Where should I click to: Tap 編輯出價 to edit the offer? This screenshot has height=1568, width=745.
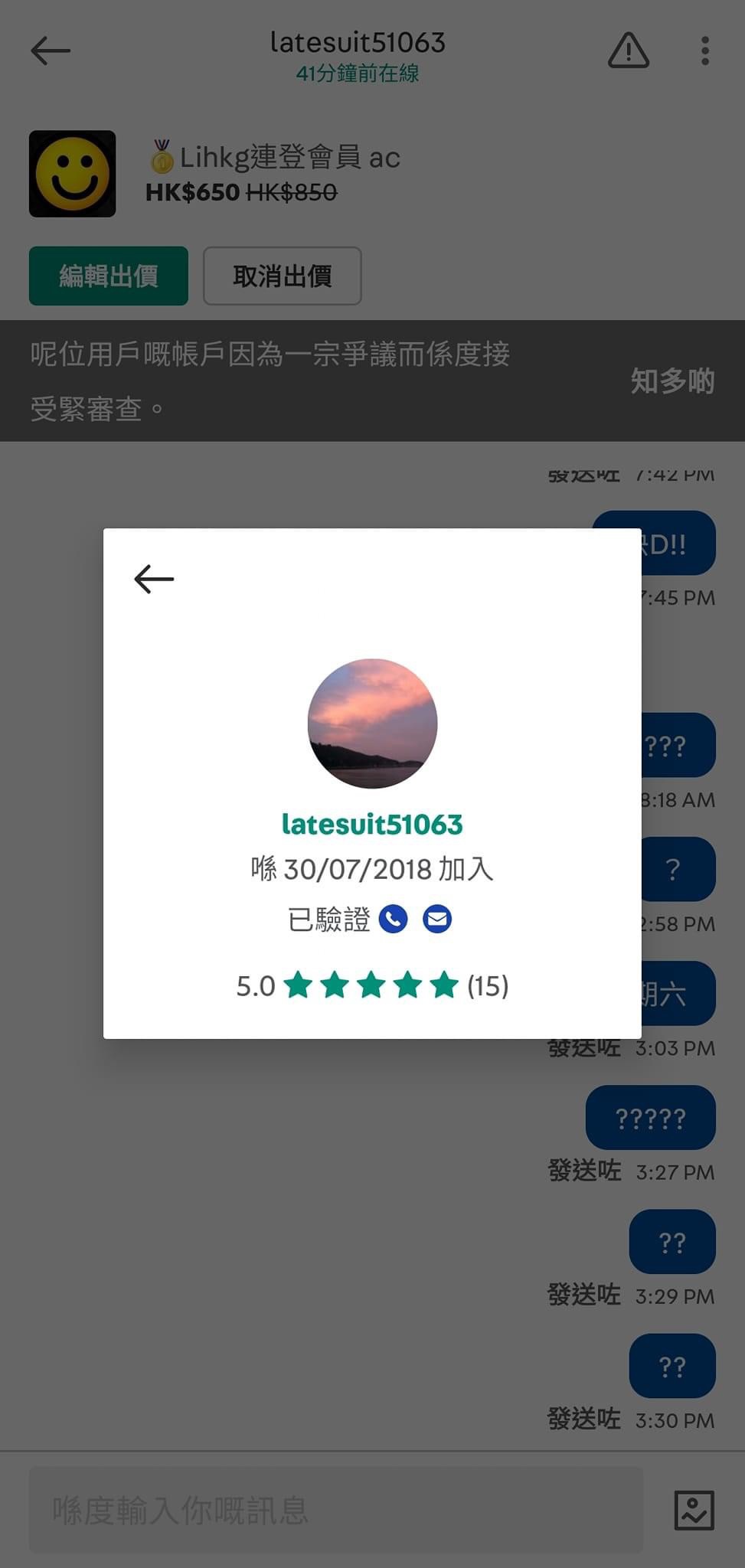pyautogui.click(x=109, y=276)
